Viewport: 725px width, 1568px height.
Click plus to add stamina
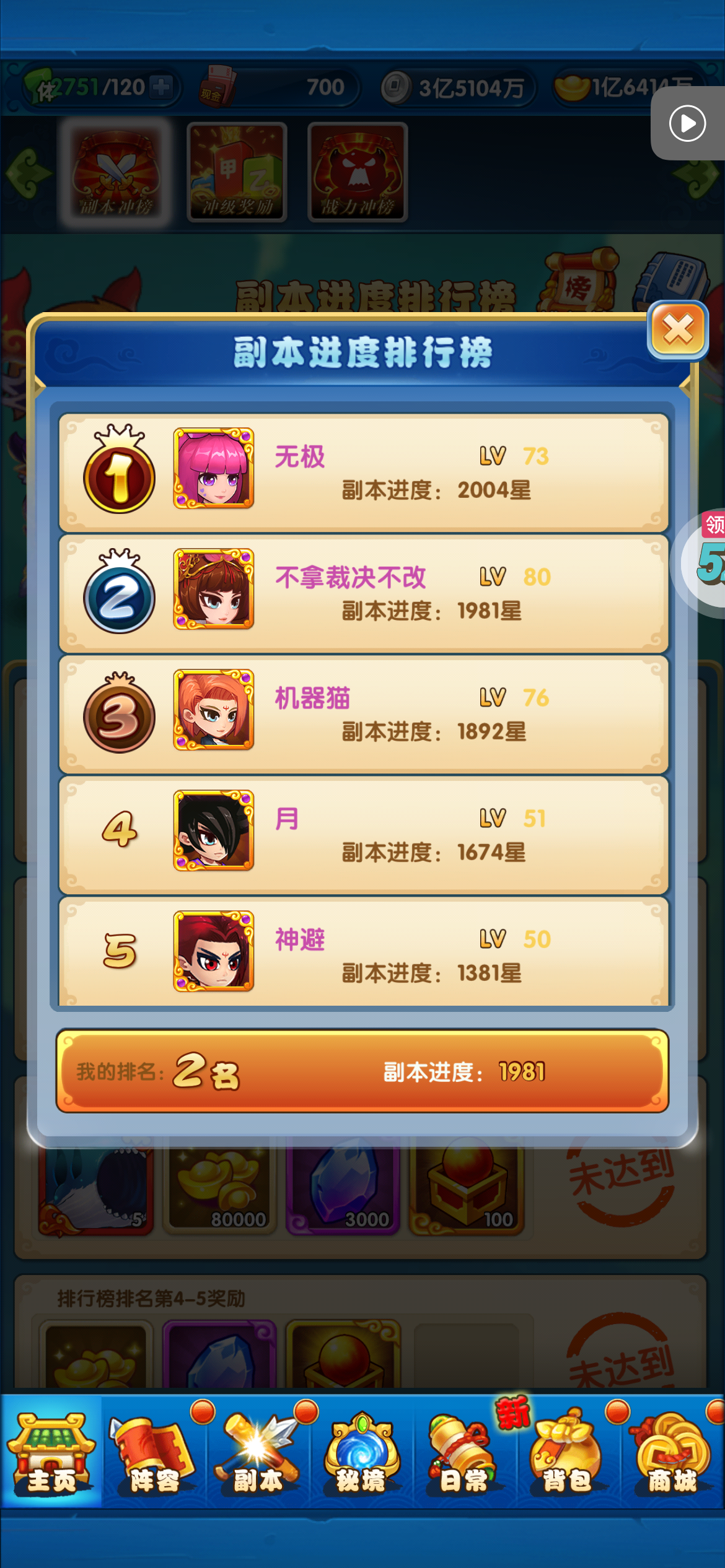(x=160, y=87)
